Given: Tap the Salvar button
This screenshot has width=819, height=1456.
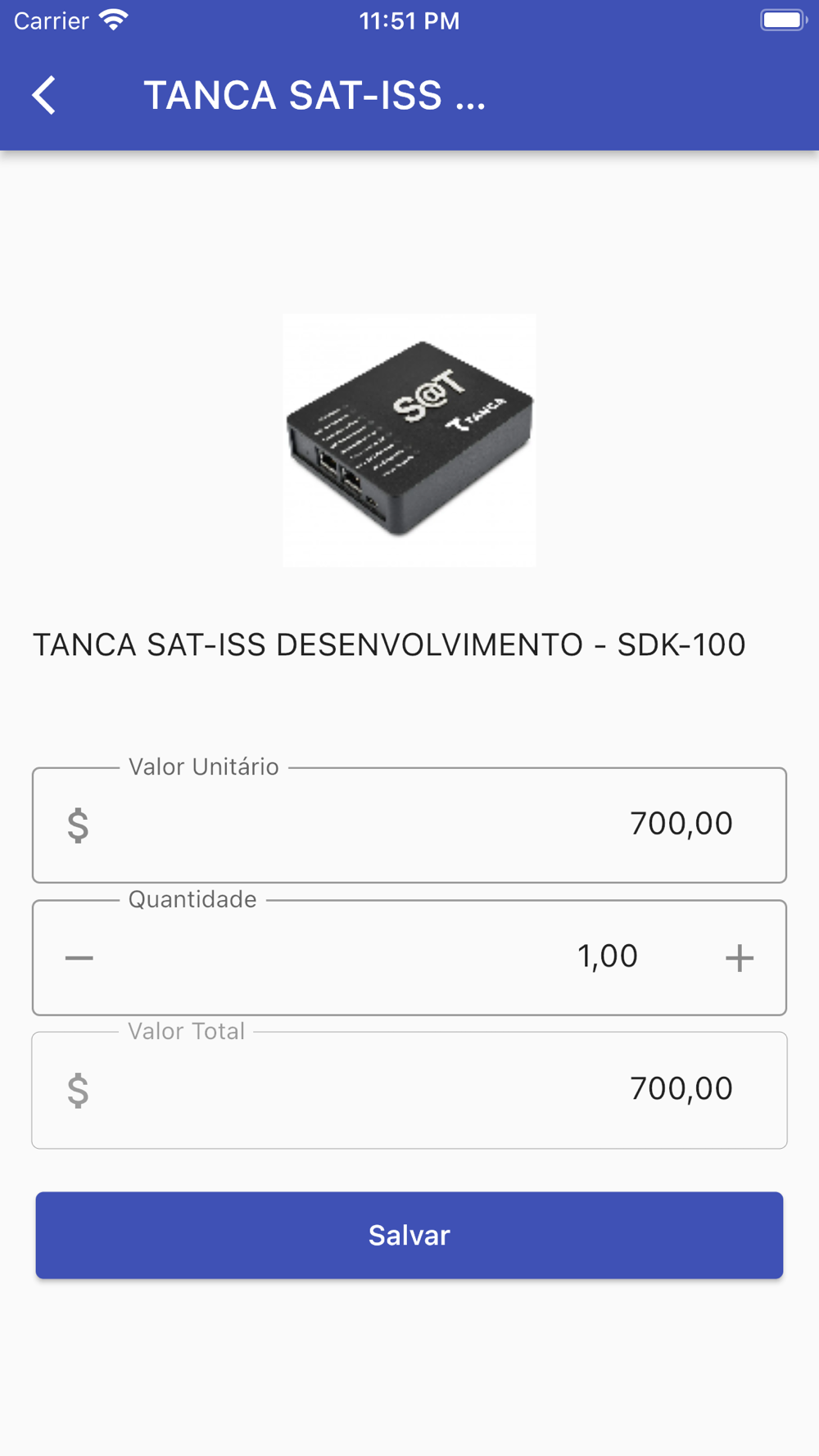Looking at the screenshot, I should point(409,1235).
